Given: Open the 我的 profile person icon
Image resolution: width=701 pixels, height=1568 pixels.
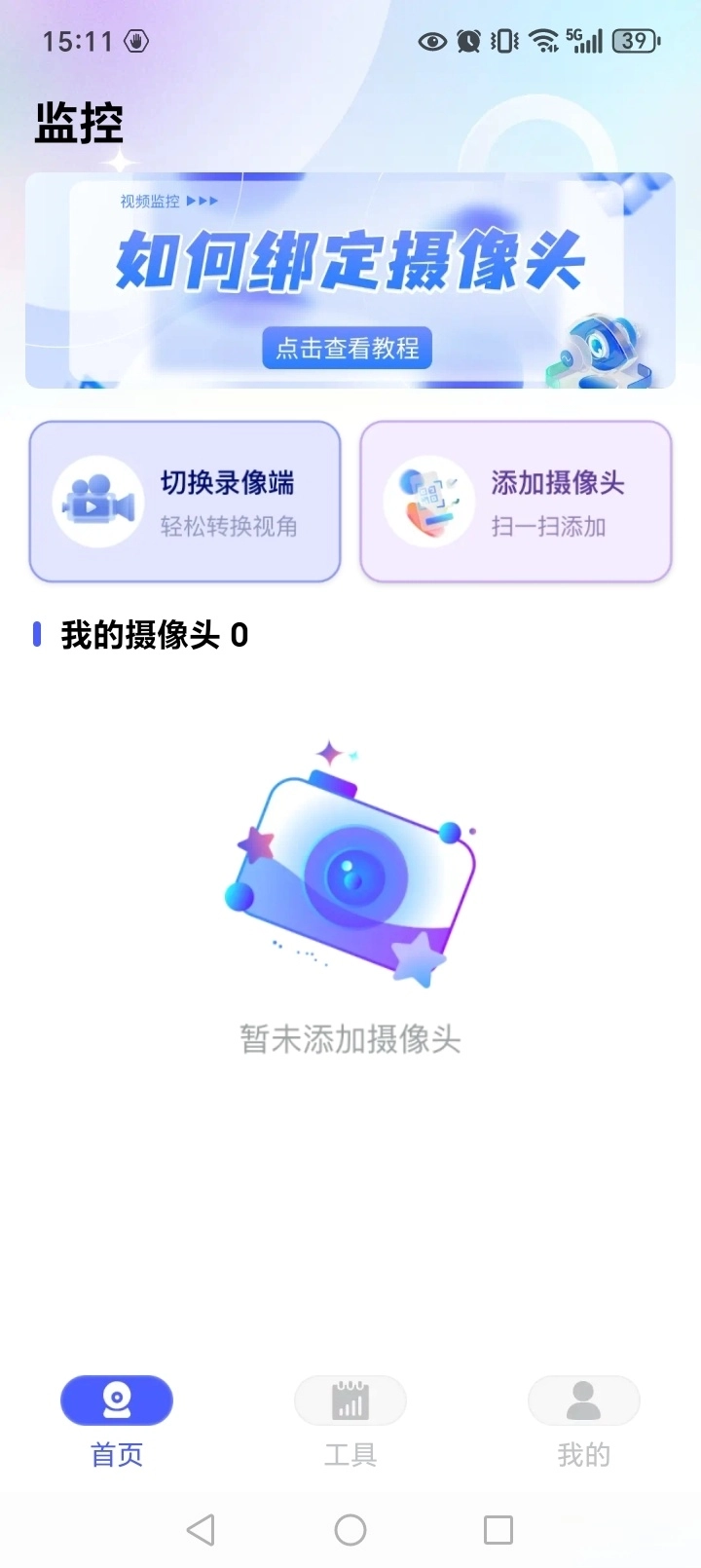Looking at the screenshot, I should pyautogui.click(x=583, y=1400).
